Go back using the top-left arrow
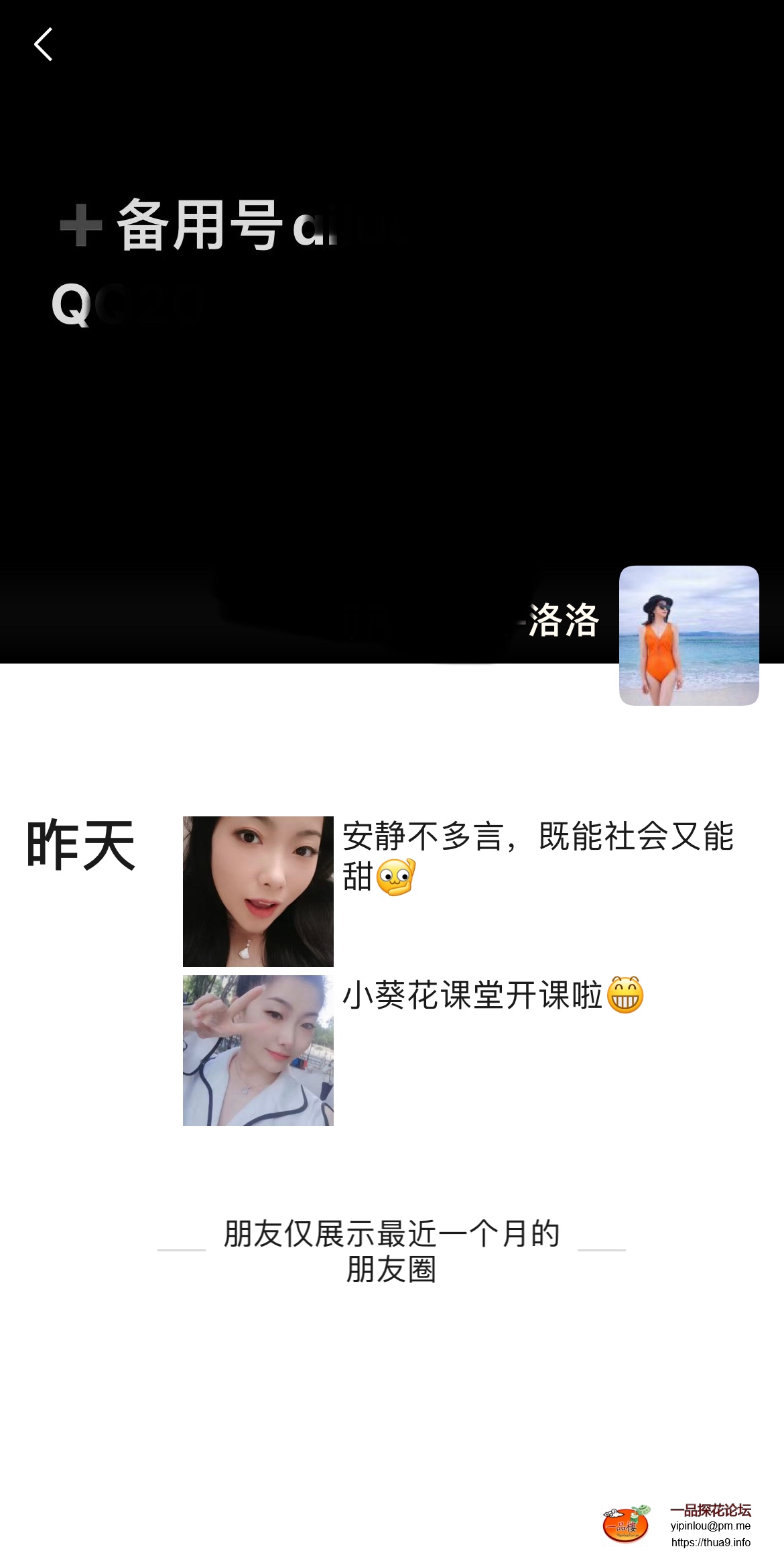This screenshot has height=1561, width=784. point(44,45)
